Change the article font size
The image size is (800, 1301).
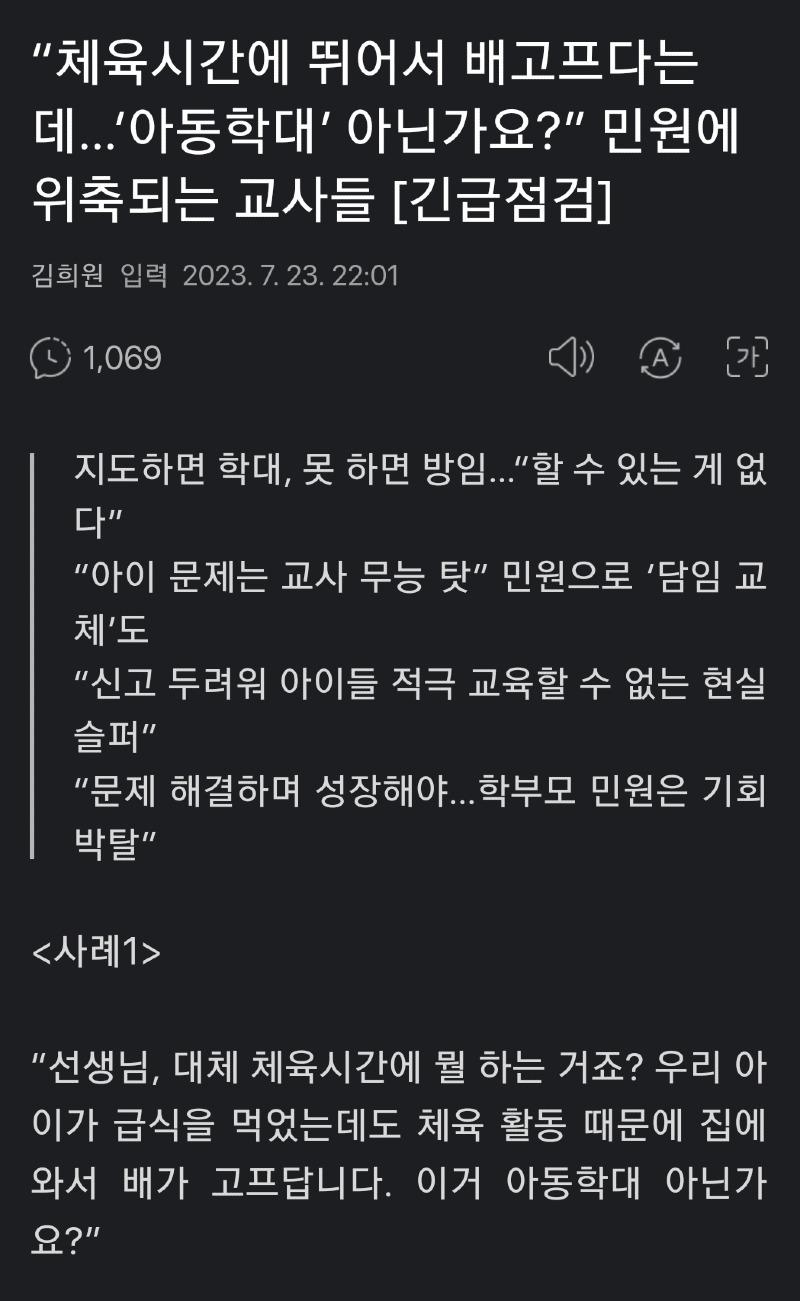coord(747,358)
